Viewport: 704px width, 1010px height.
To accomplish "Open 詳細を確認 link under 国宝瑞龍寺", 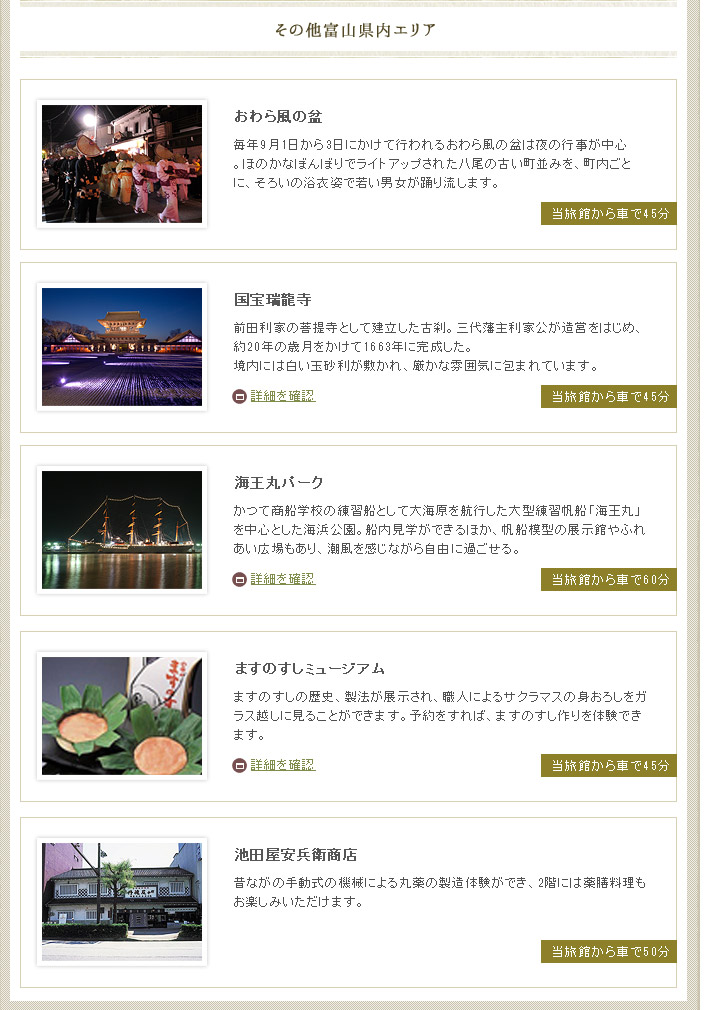I will 282,396.
